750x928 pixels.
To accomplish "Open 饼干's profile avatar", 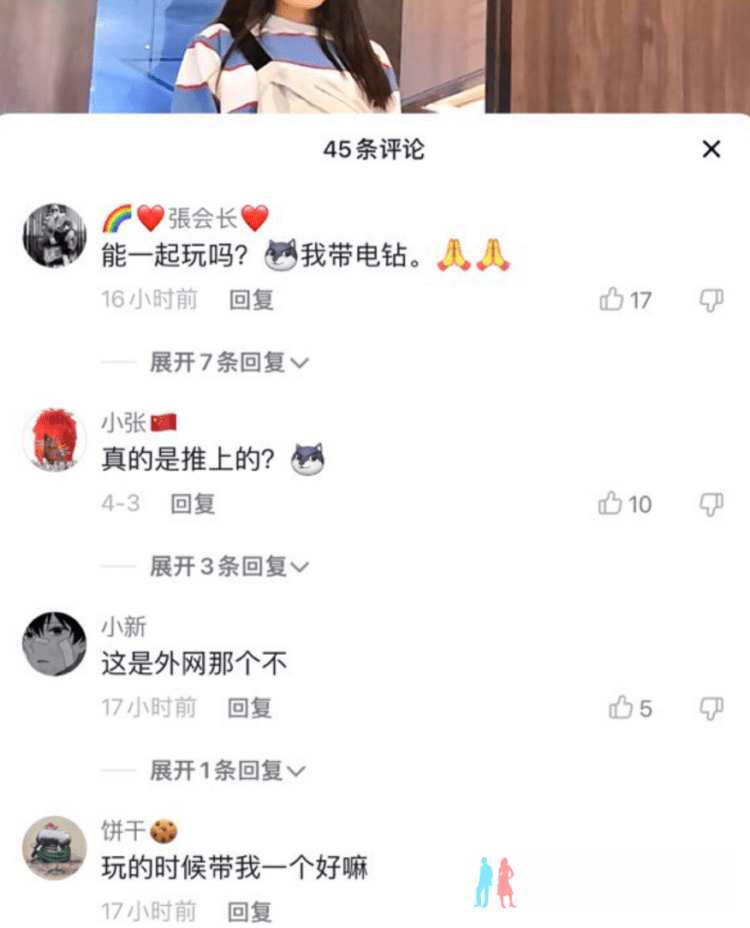I will [54, 847].
